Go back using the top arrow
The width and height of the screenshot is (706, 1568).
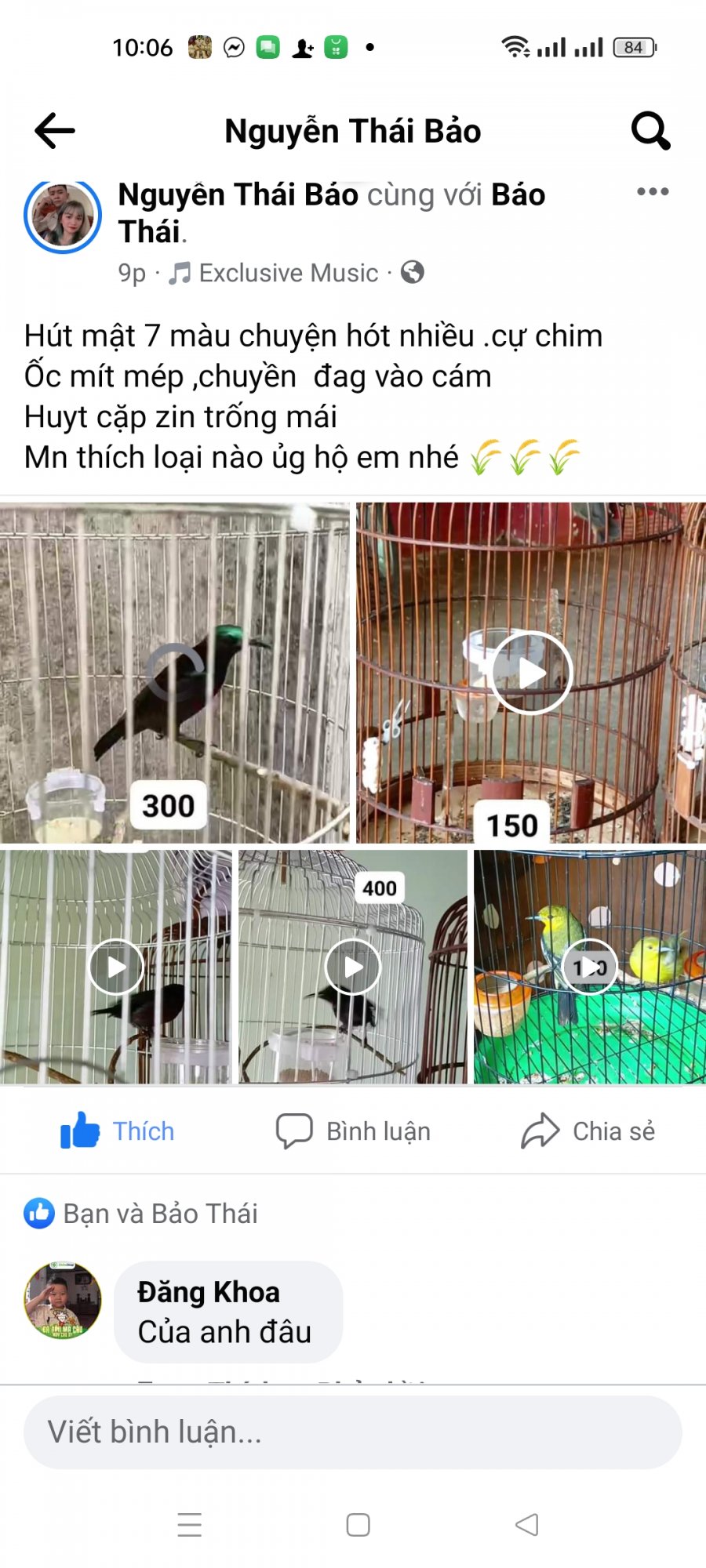[x=55, y=130]
